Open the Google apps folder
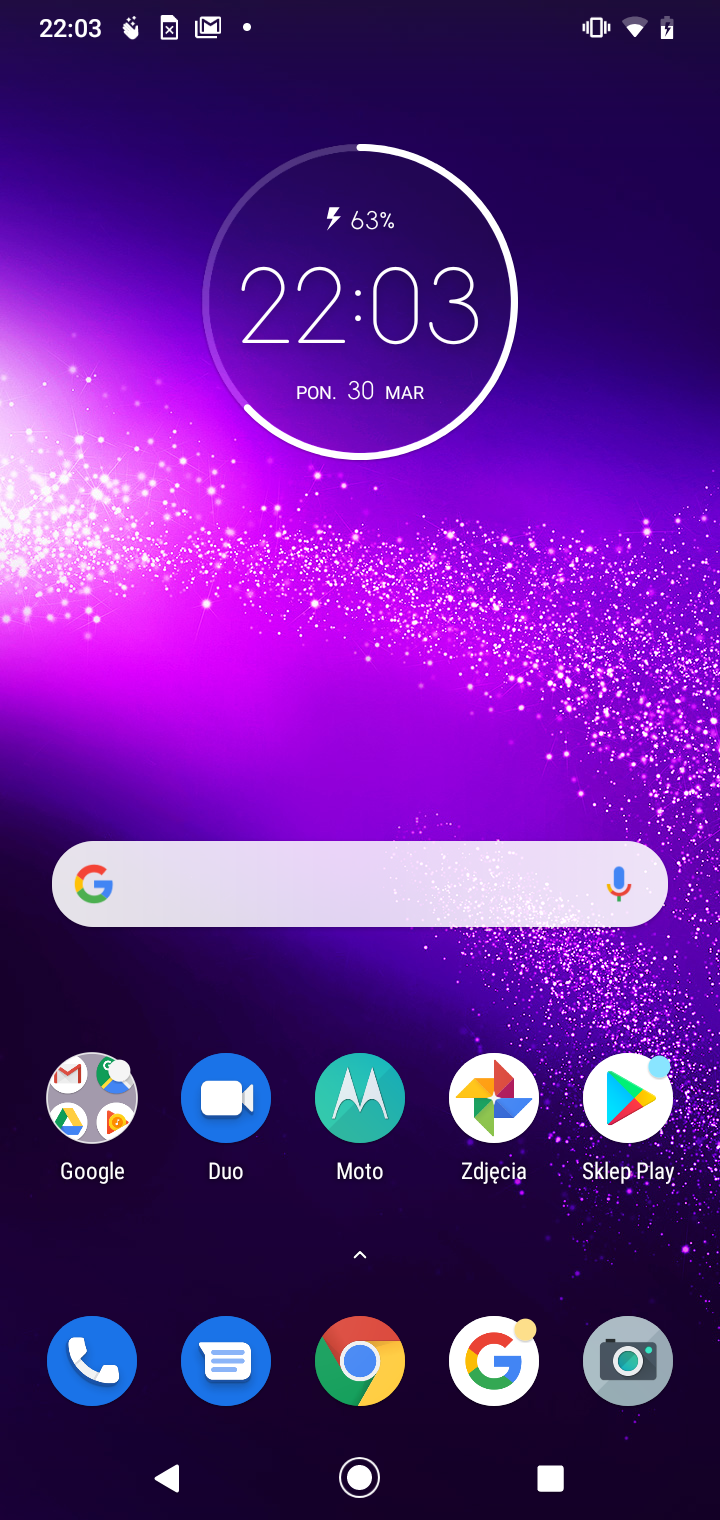 pyautogui.click(x=92, y=1098)
